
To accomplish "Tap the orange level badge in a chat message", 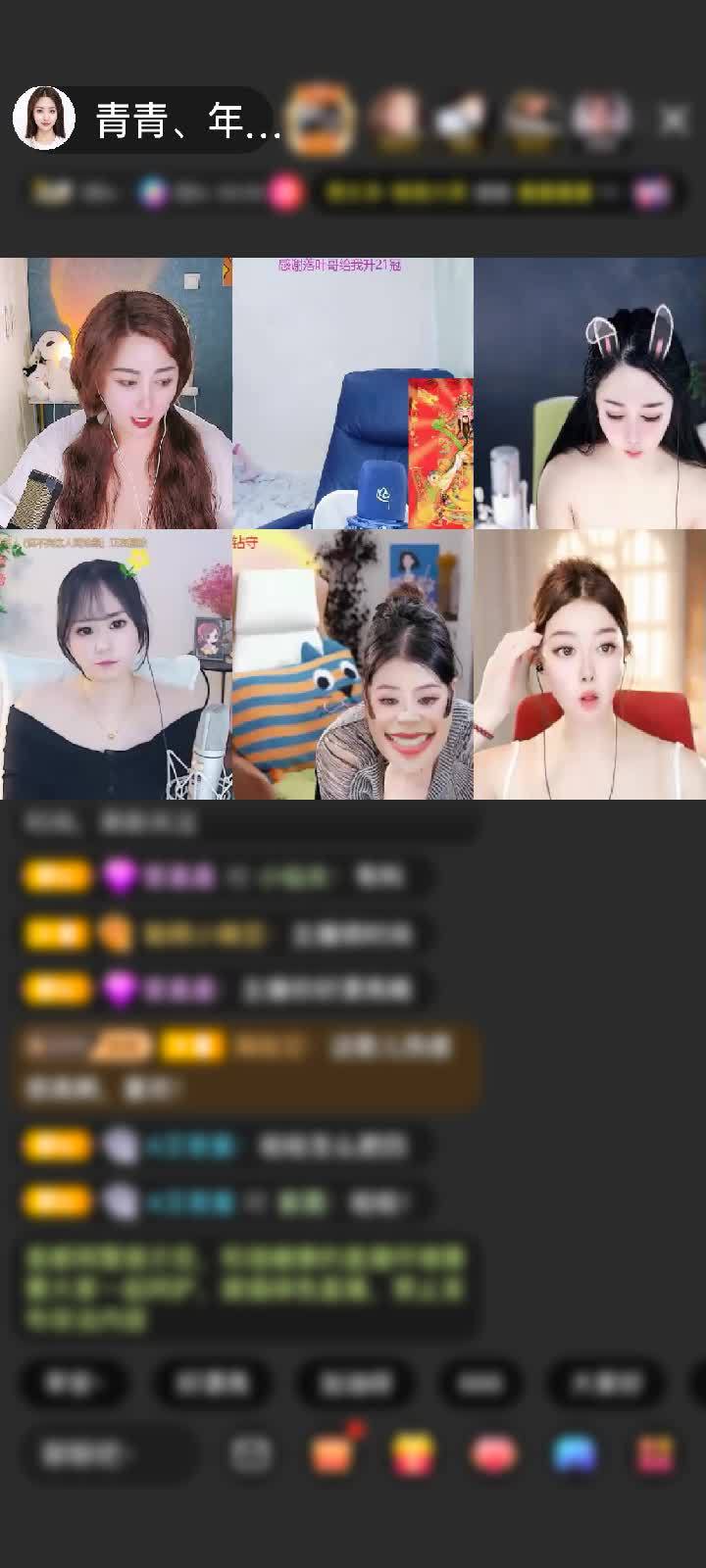I will click(x=56, y=875).
